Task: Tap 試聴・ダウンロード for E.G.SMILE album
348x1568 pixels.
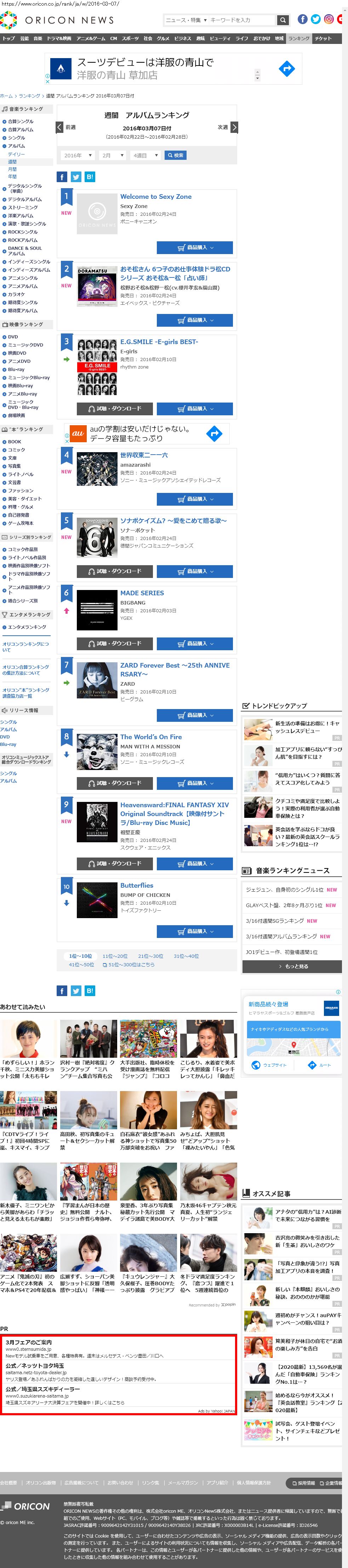Action: pos(114,409)
